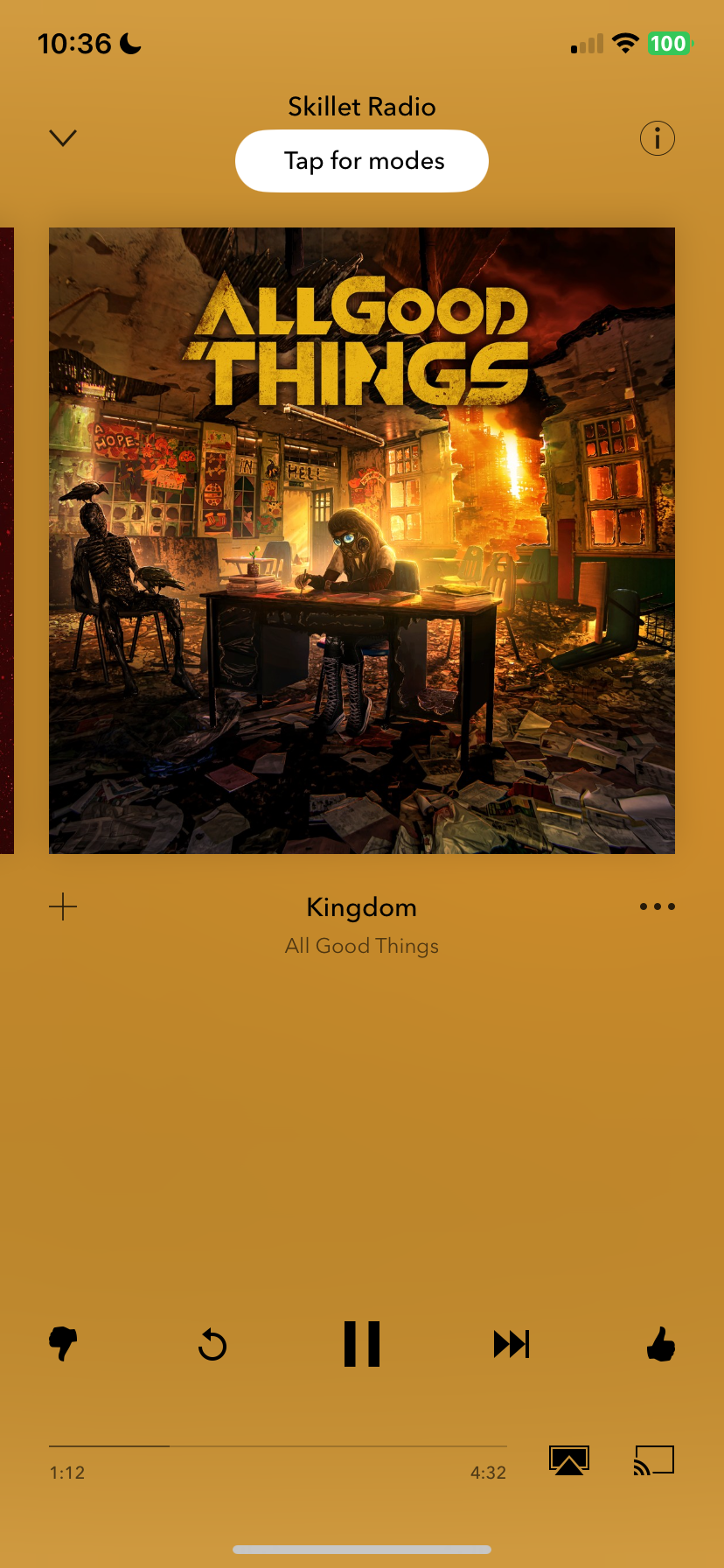Open the All Good Things artist link
The height and width of the screenshot is (1568, 724).
[x=362, y=946]
